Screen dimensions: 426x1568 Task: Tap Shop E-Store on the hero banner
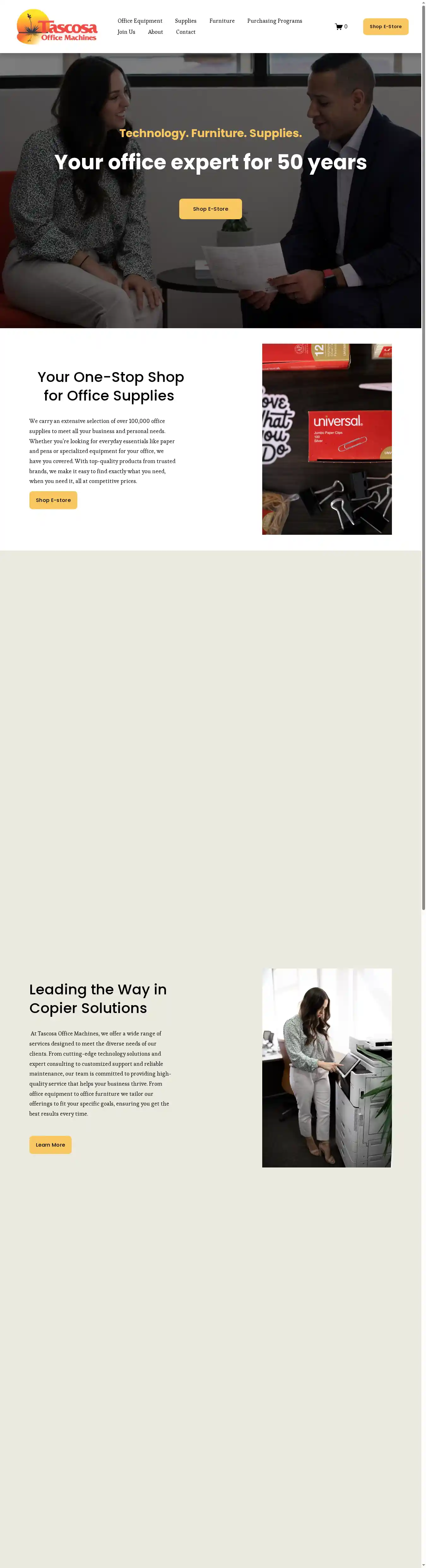coord(210,209)
